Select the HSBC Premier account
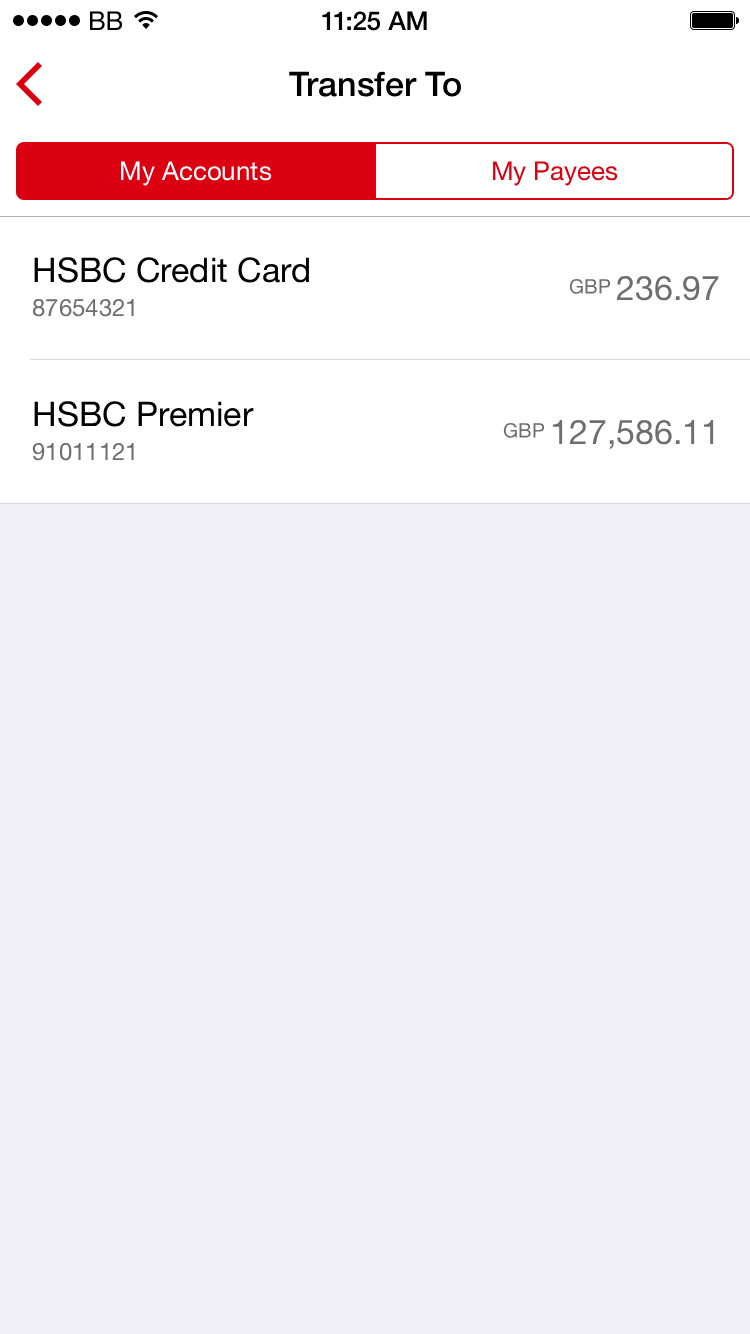 (375, 432)
